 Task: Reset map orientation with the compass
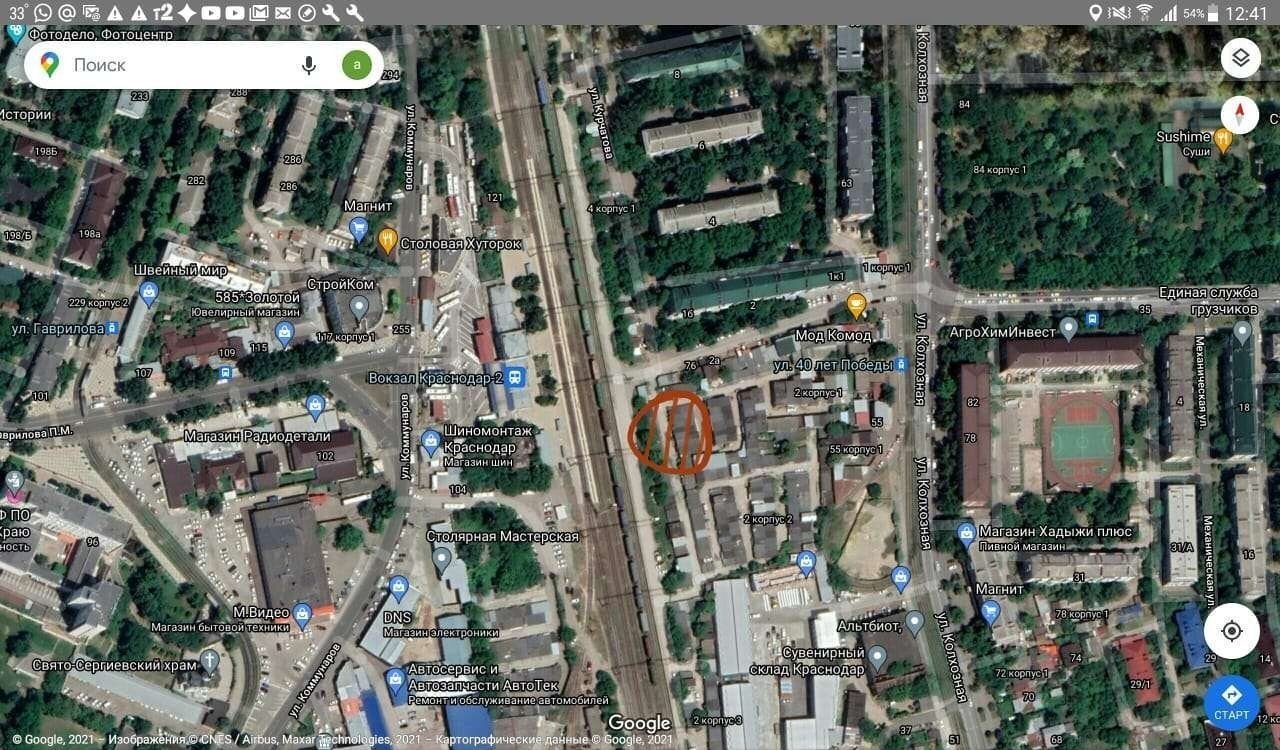(x=1240, y=115)
